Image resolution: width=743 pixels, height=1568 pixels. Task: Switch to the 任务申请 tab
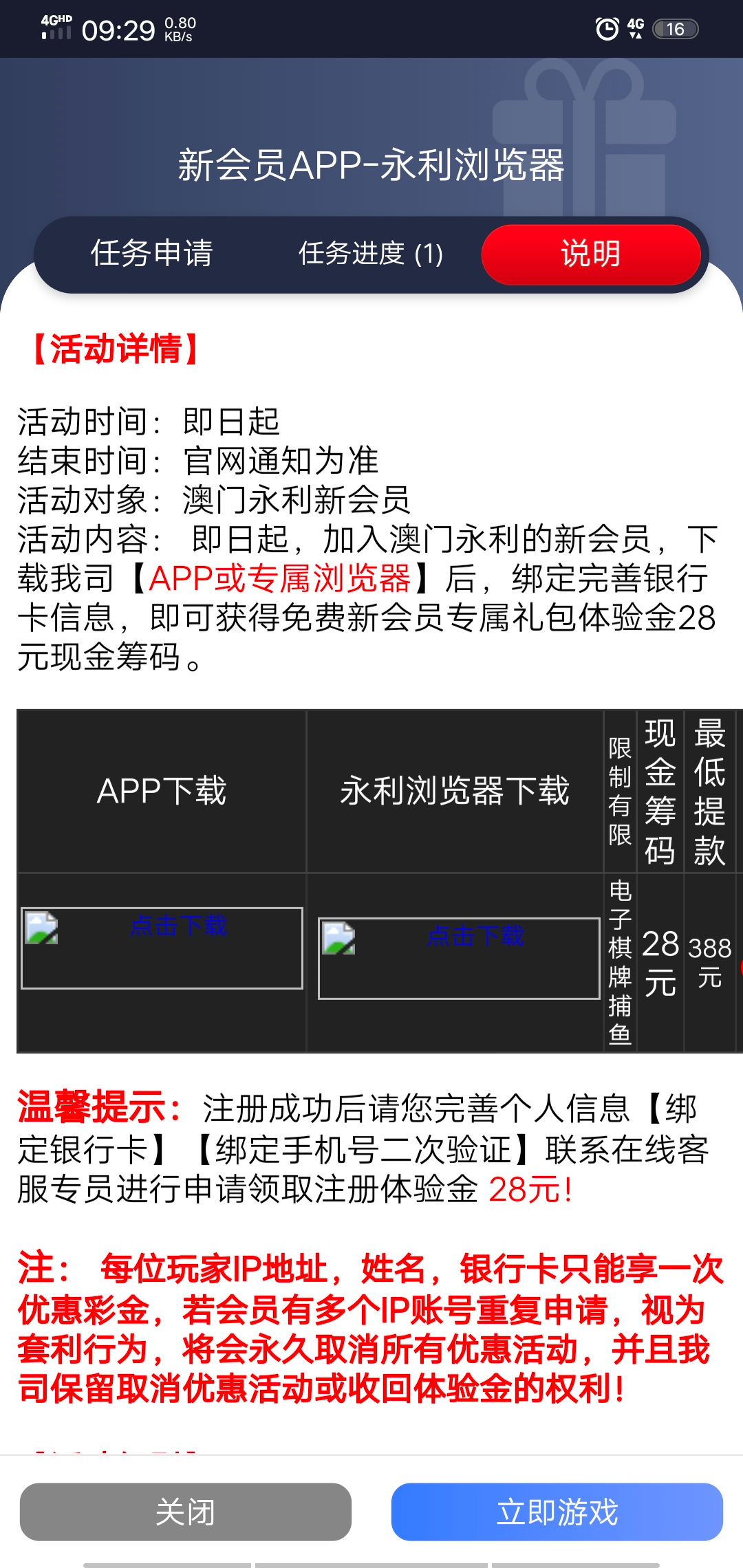(x=151, y=254)
